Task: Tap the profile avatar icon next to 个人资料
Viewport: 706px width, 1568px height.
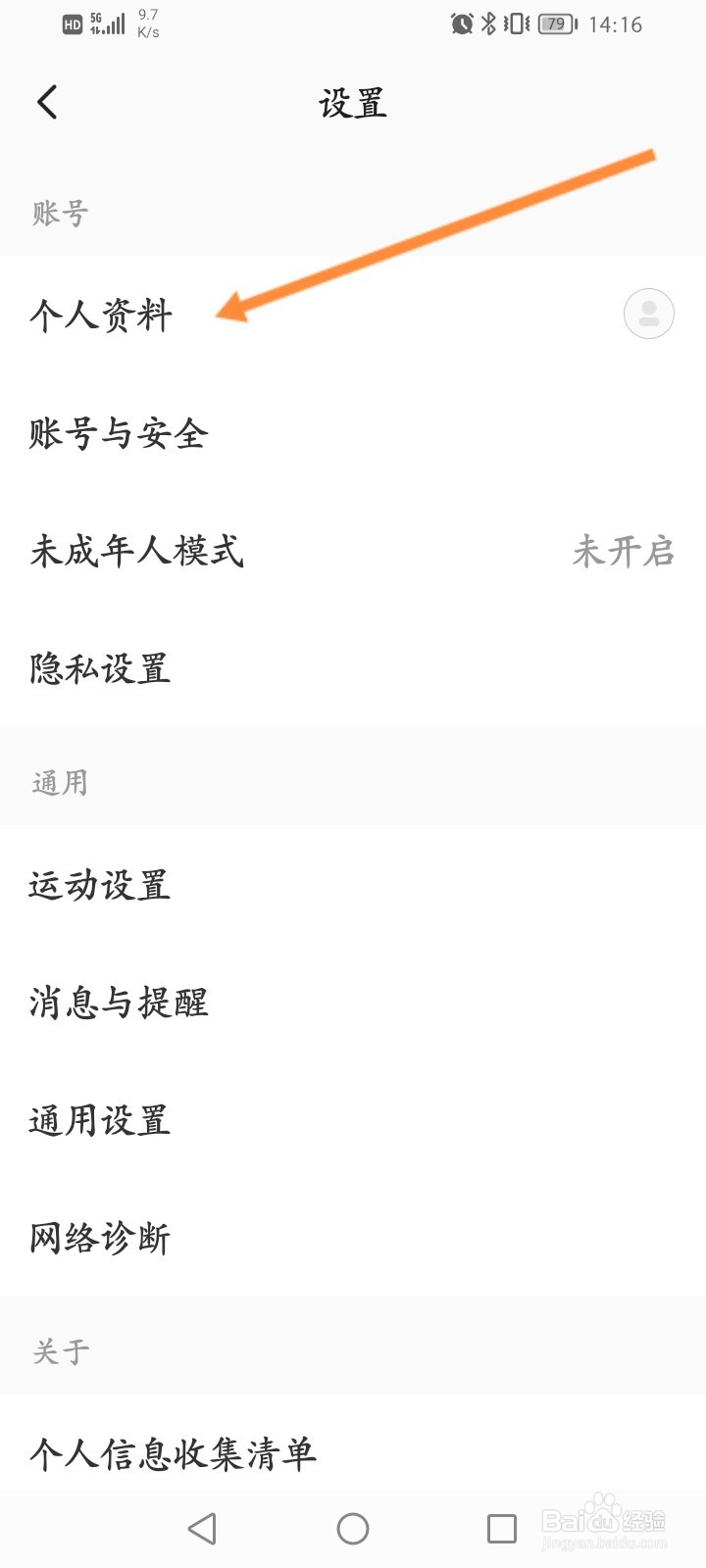Action: point(648,314)
